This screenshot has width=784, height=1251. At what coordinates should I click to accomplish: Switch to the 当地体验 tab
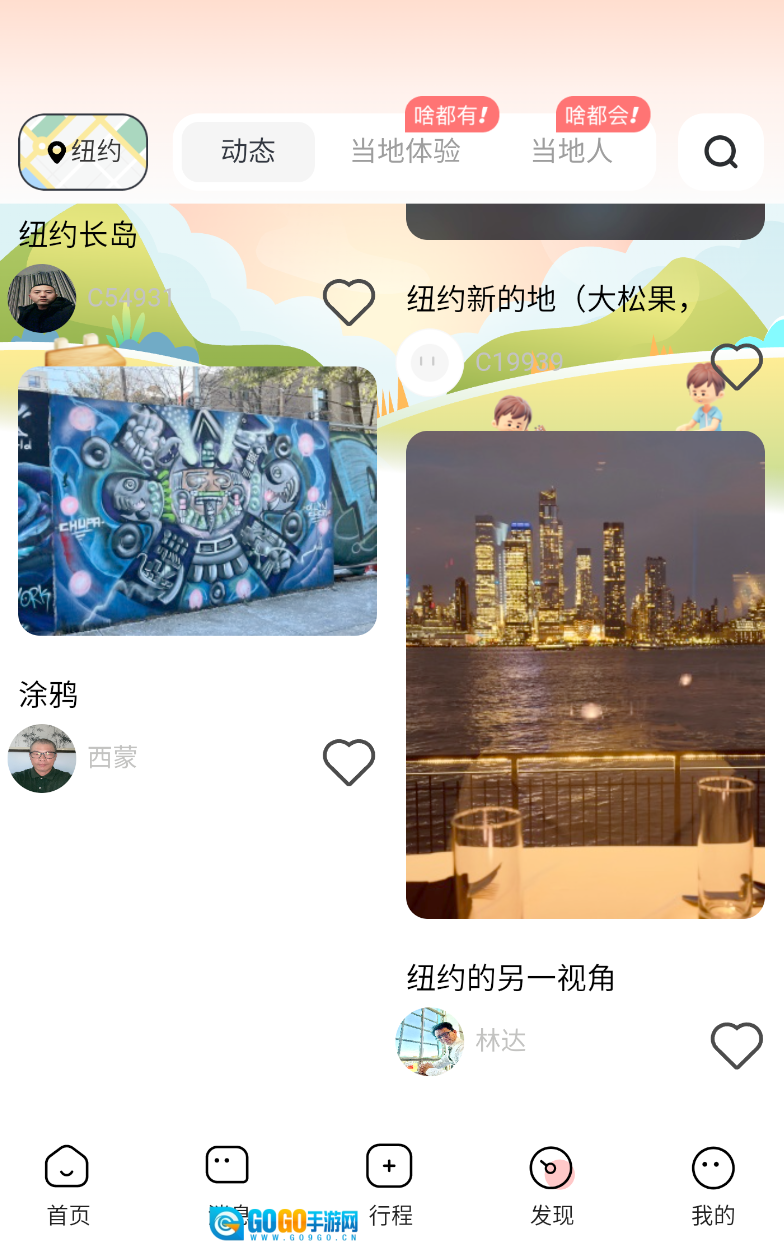405,152
